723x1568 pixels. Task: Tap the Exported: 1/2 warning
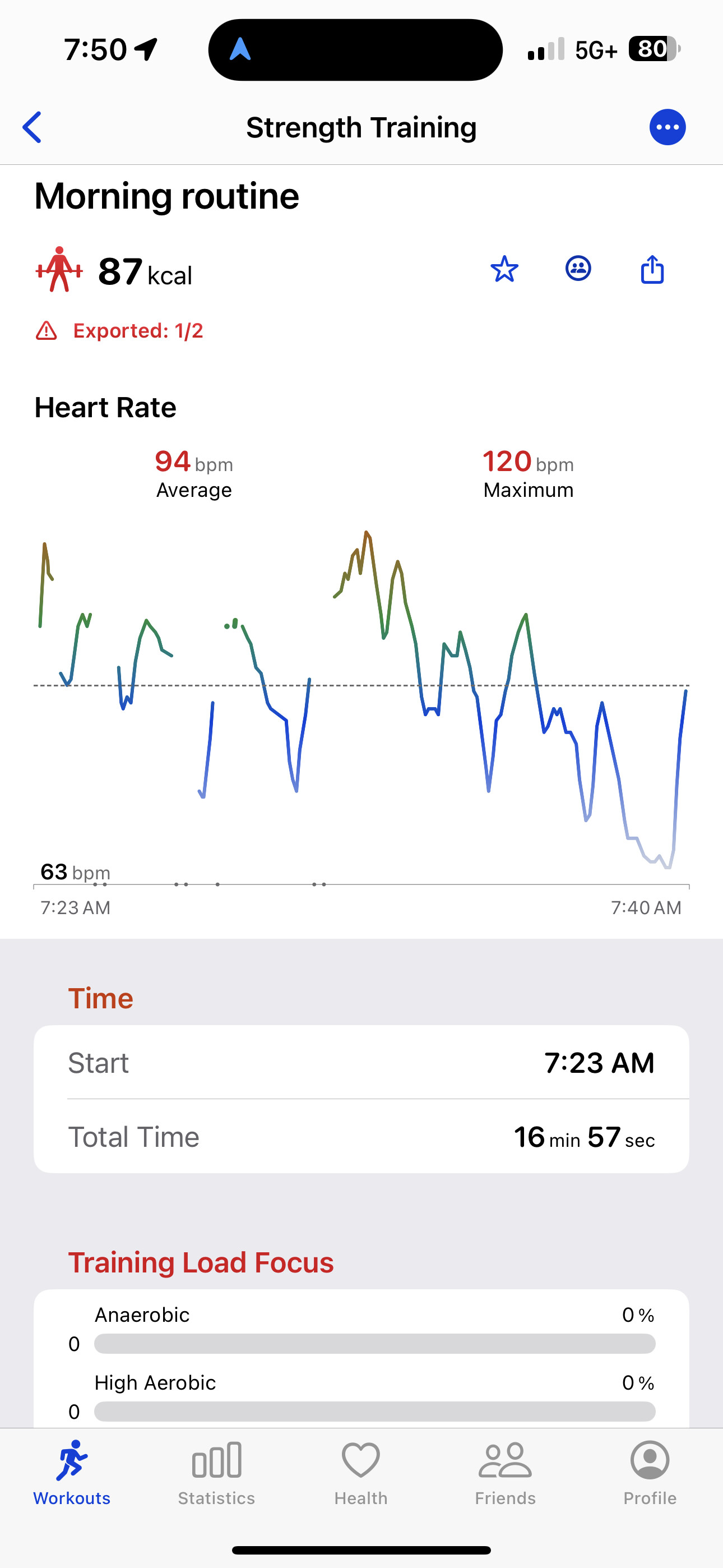119,330
